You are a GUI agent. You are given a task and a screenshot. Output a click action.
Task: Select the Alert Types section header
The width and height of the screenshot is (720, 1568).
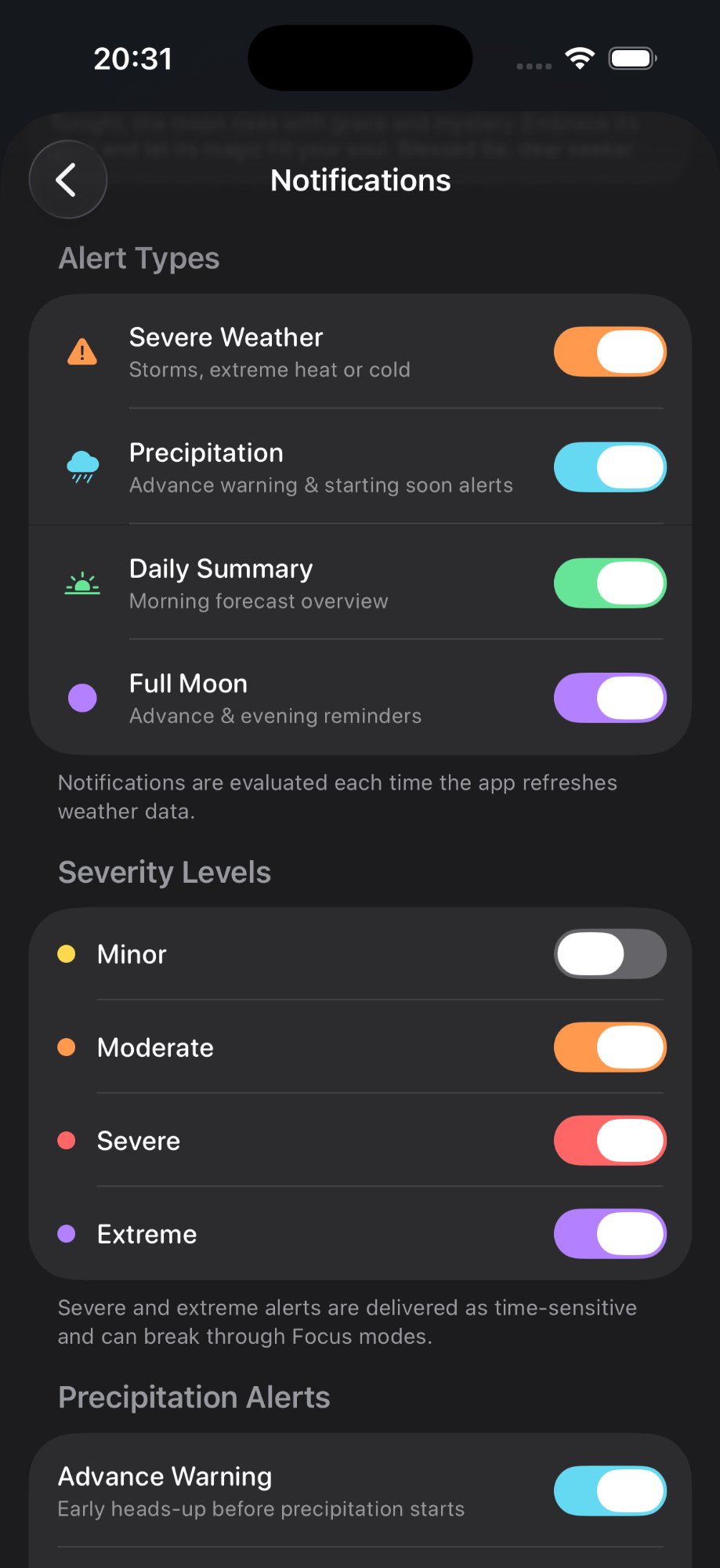138,258
